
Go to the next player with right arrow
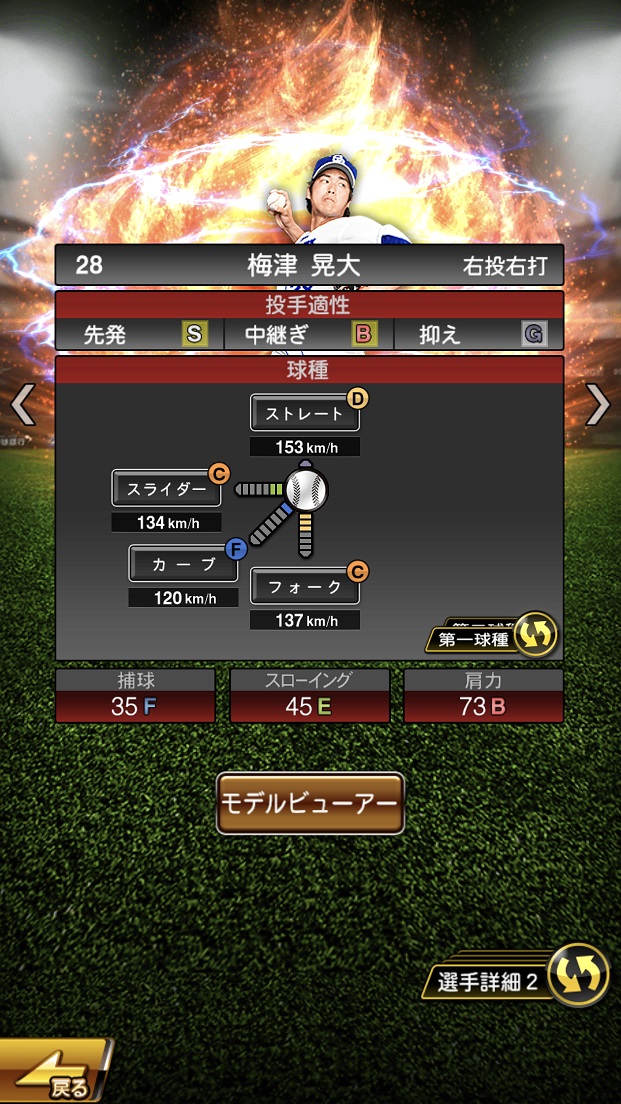(x=598, y=404)
